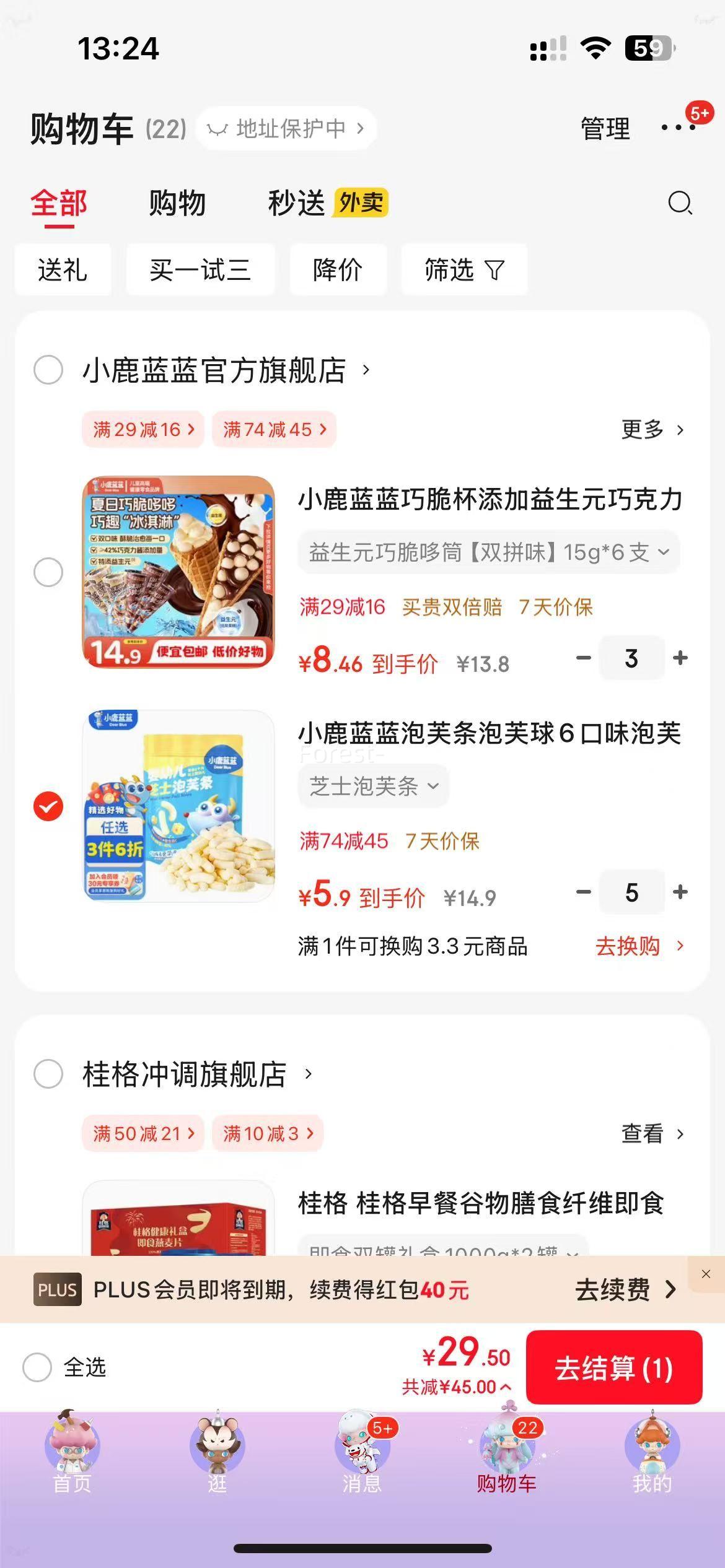Switch to the 秒送 tab
Screen dimensions: 725x1568
click(296, 203)
